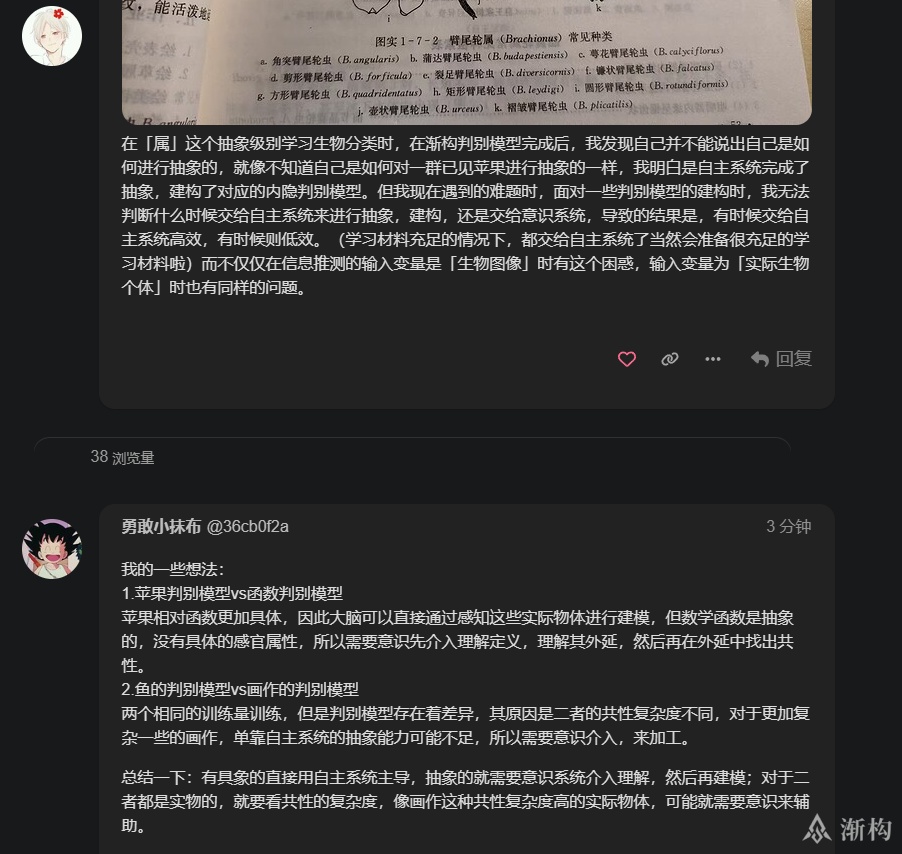Open 勇敢小抹布's avatar
Screen dimensions: 902x854
coord(52,549)
